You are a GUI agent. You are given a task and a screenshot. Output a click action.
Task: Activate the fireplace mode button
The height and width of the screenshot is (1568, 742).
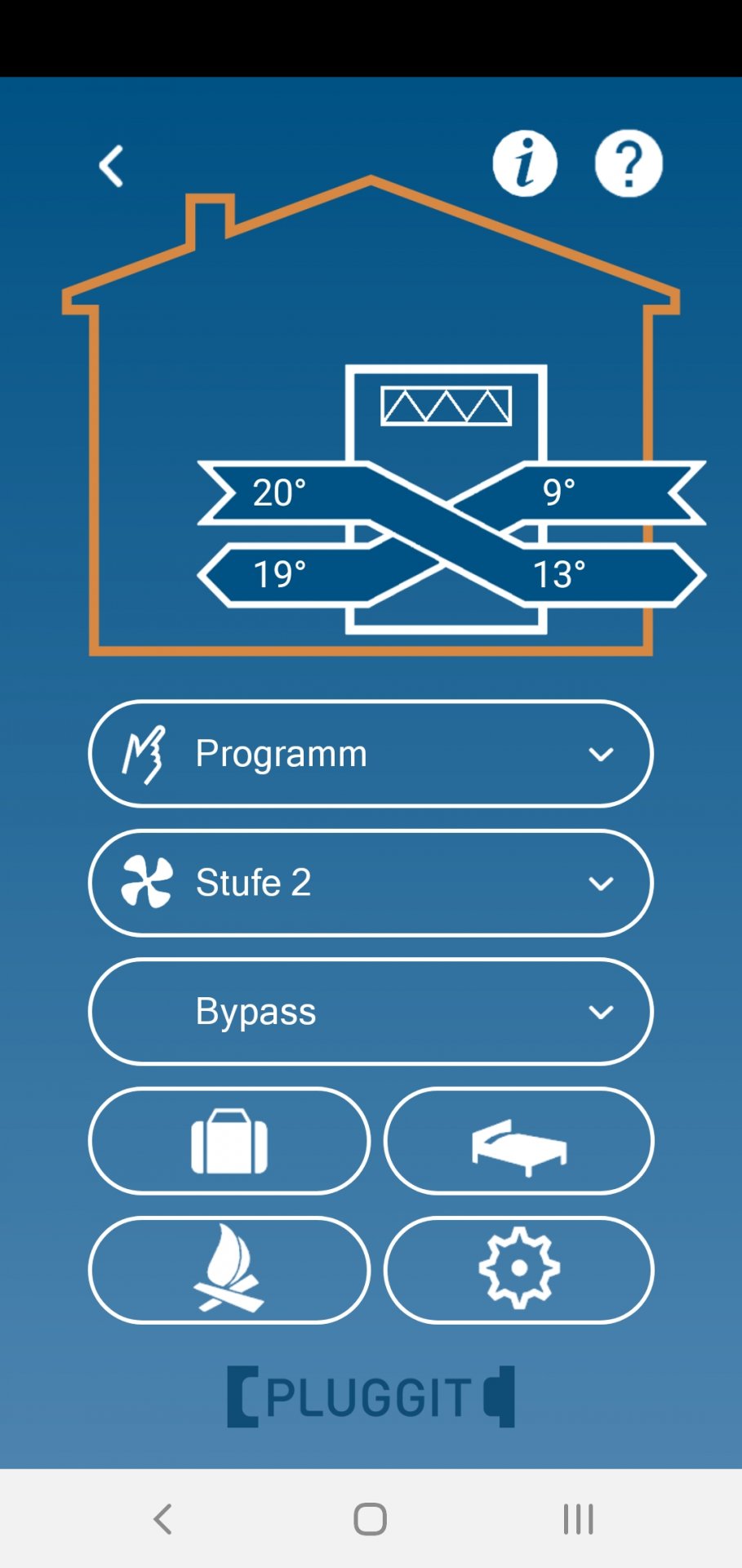[x=229, y=1270]
